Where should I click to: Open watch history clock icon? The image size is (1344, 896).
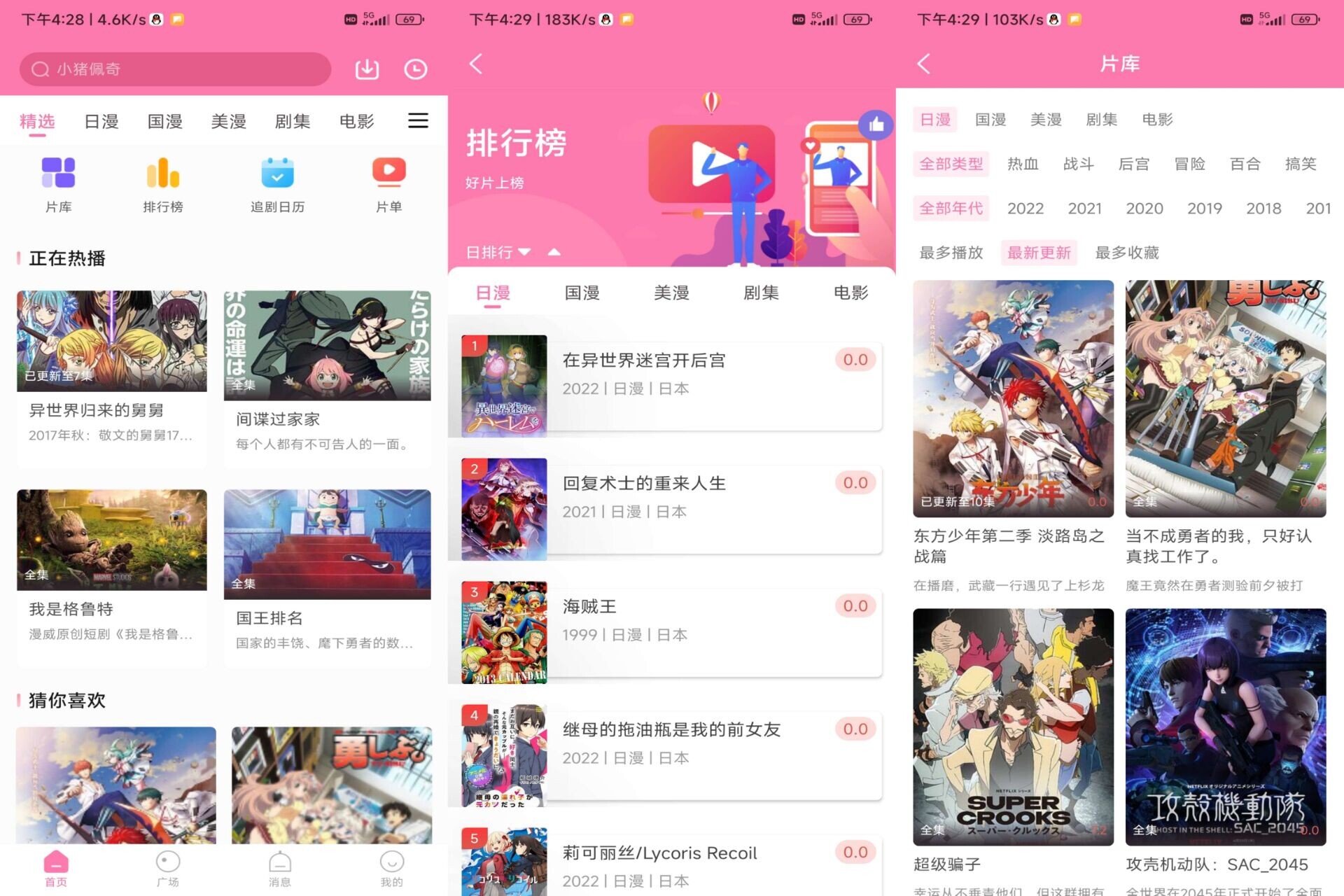point(416,69)
